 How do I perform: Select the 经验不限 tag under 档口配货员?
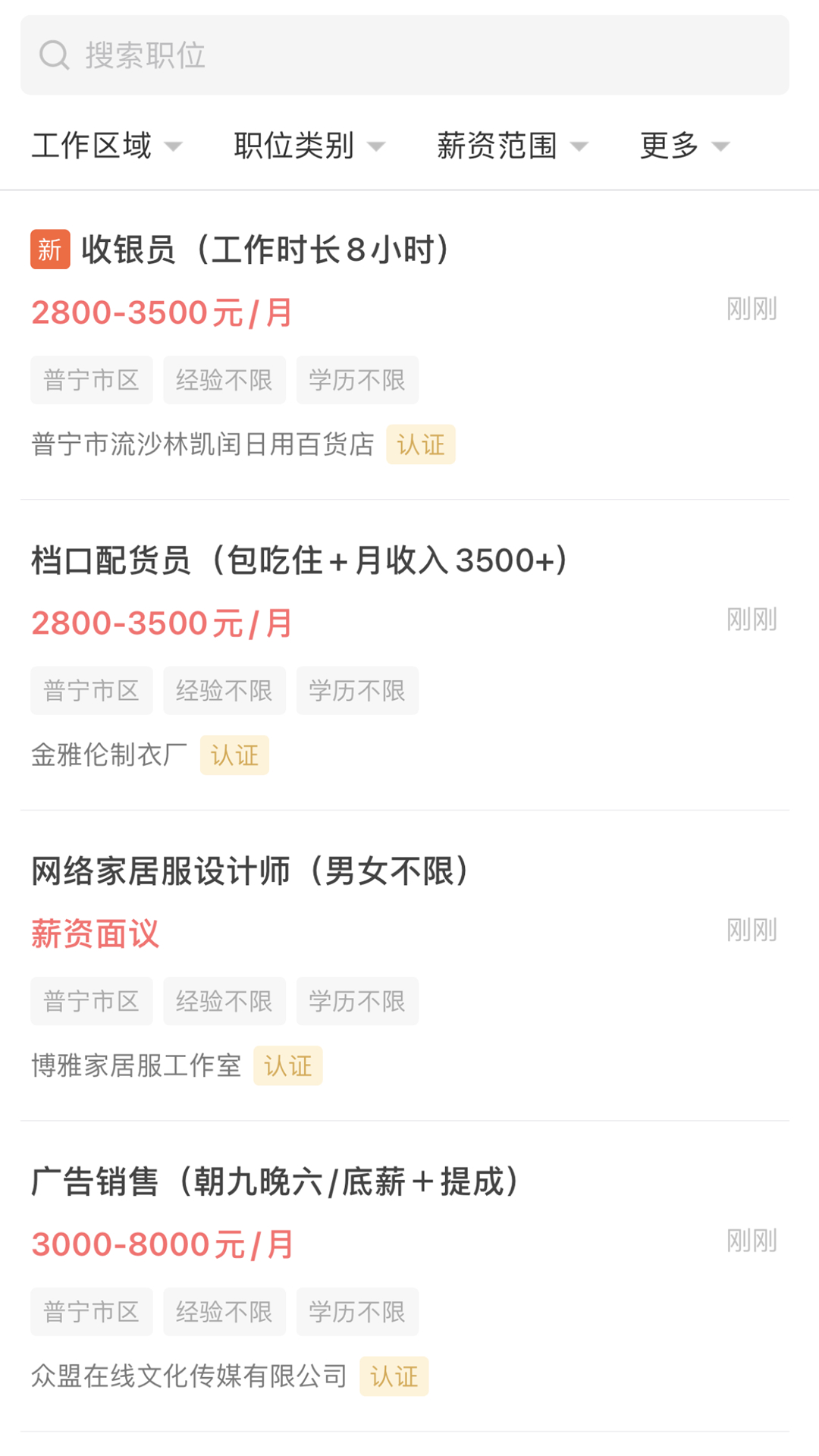pos(224,690)
